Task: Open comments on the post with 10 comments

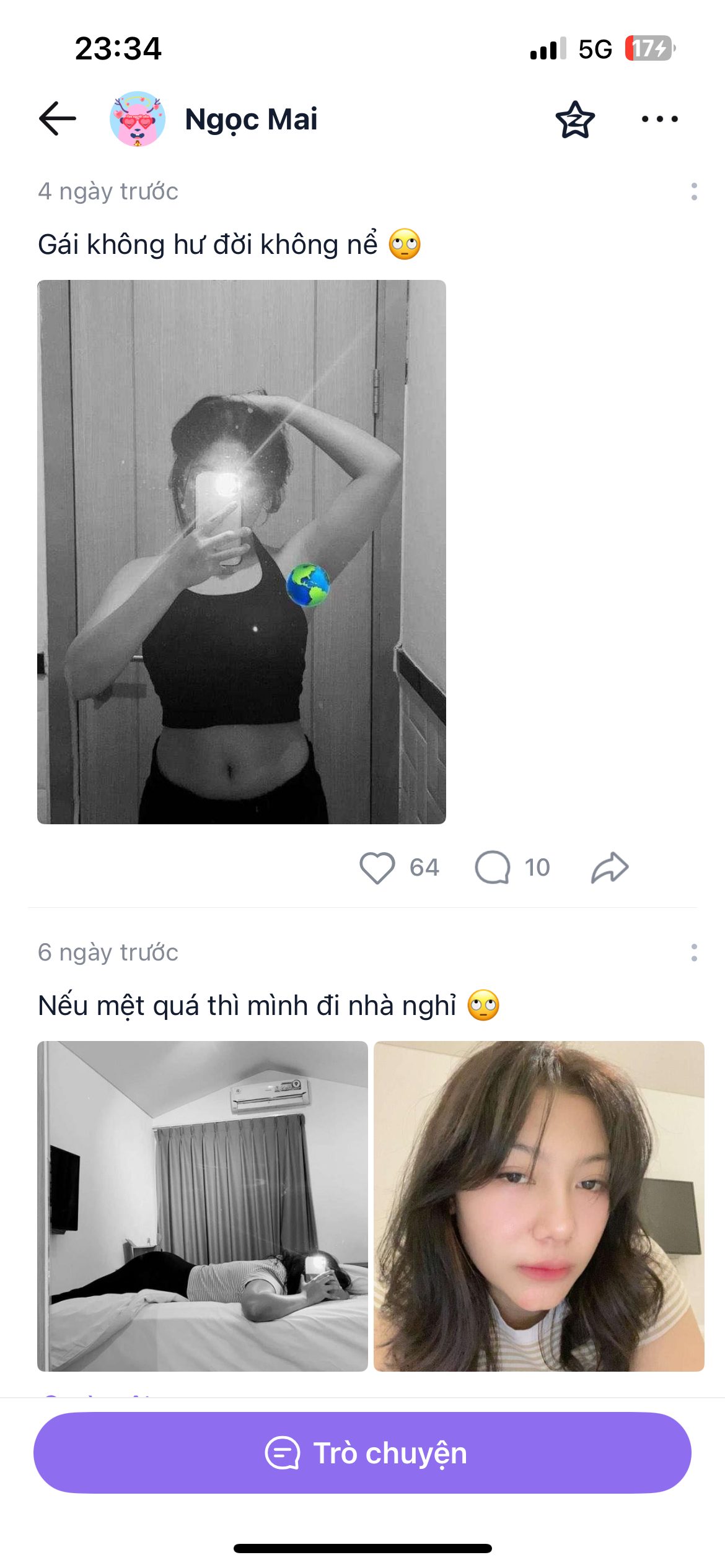Action: [493, 868]
